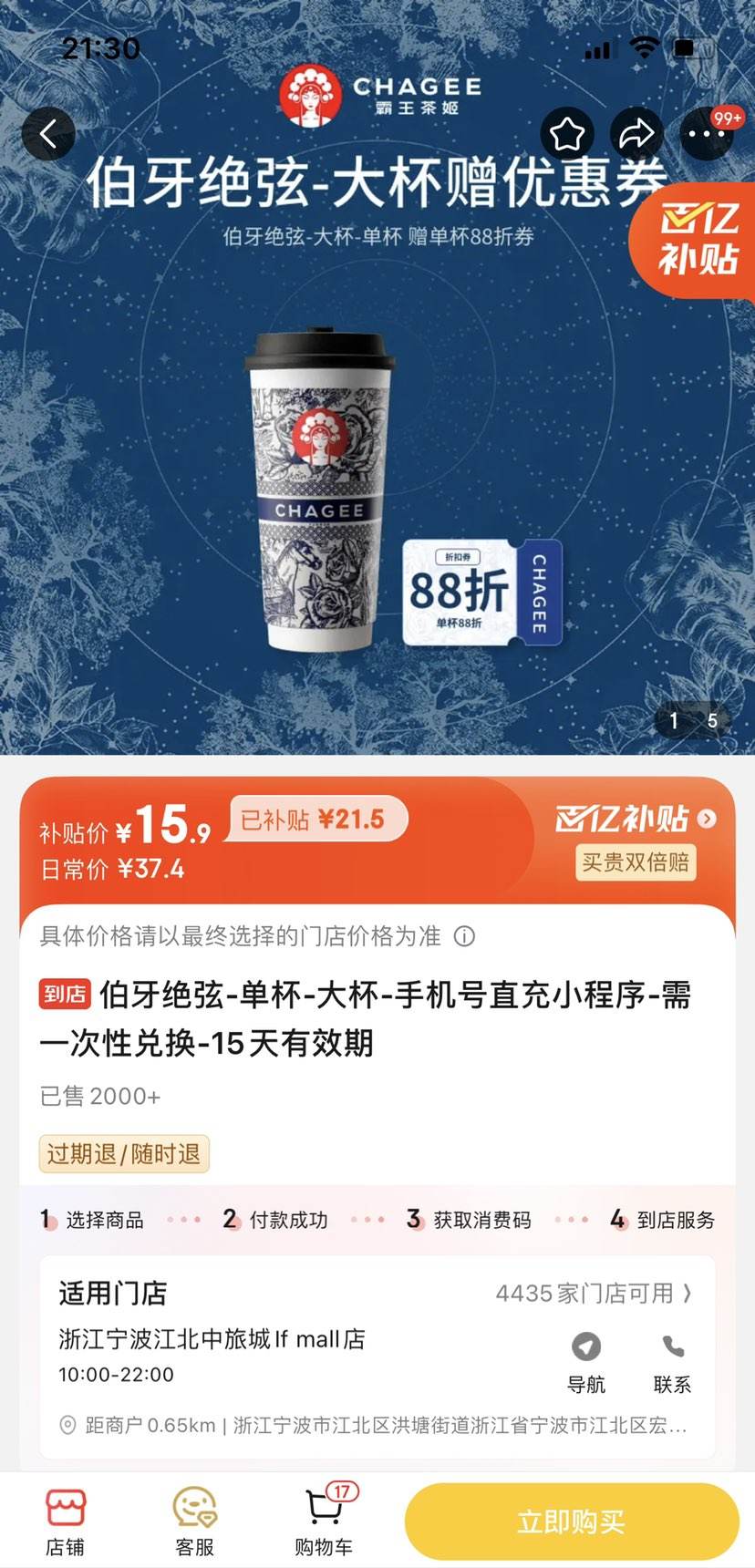Screen dimensions: 755x1568
Task: Tap the 买贵双倍赔 badge
Action: (636, 862)
